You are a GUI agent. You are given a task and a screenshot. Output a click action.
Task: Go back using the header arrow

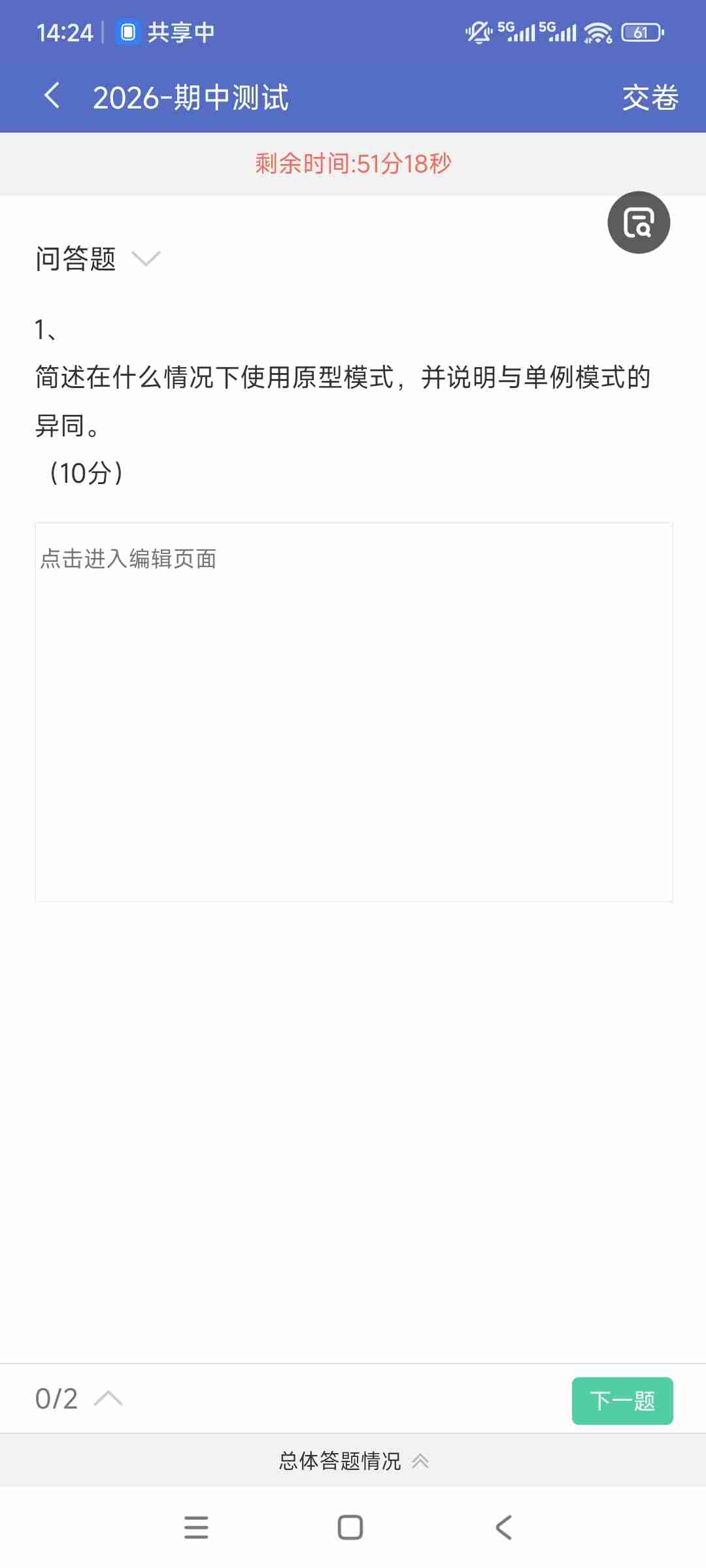coord(52,96)
